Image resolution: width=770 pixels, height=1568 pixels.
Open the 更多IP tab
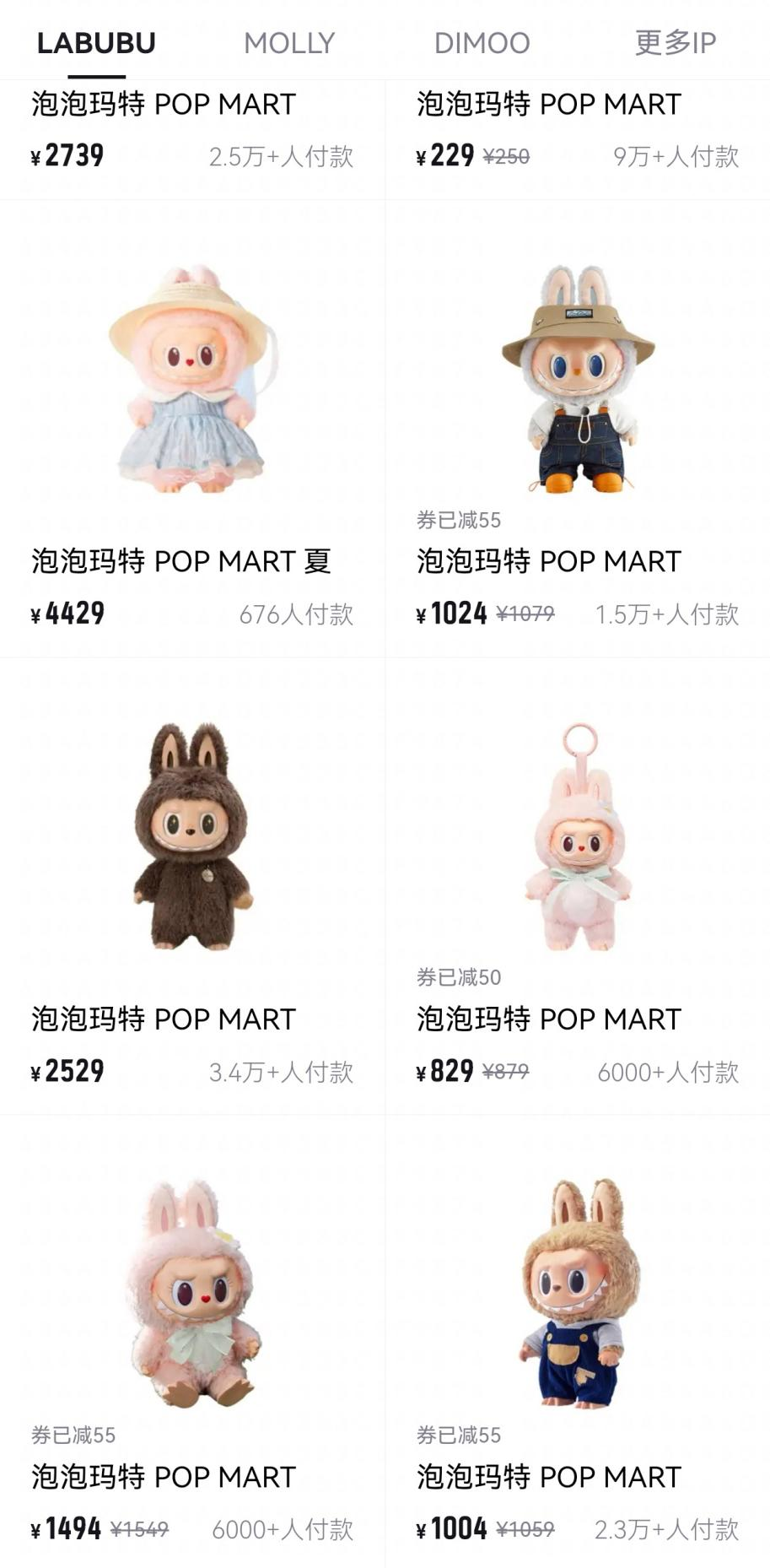point(675,43)
